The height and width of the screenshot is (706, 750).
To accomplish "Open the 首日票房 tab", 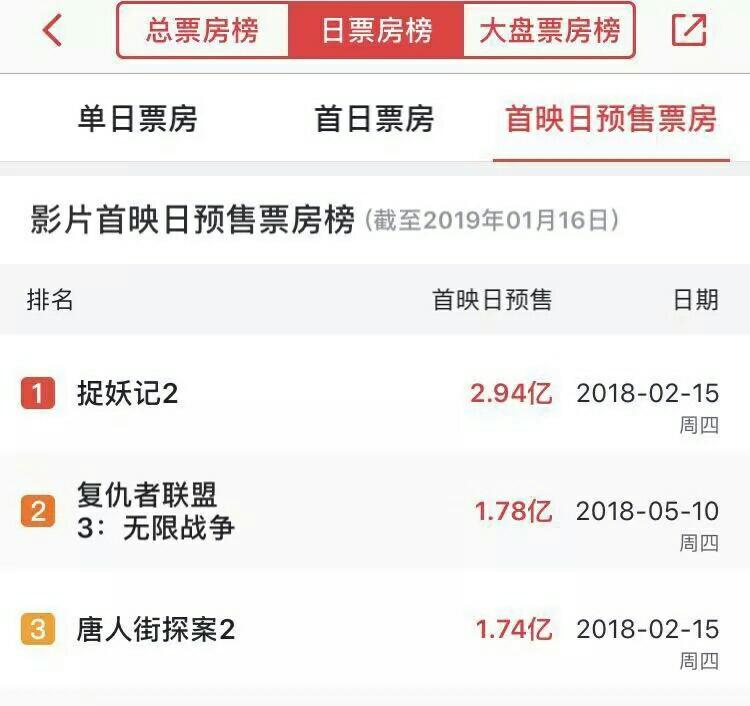I will pyautogui.click(x=374, y=120).
